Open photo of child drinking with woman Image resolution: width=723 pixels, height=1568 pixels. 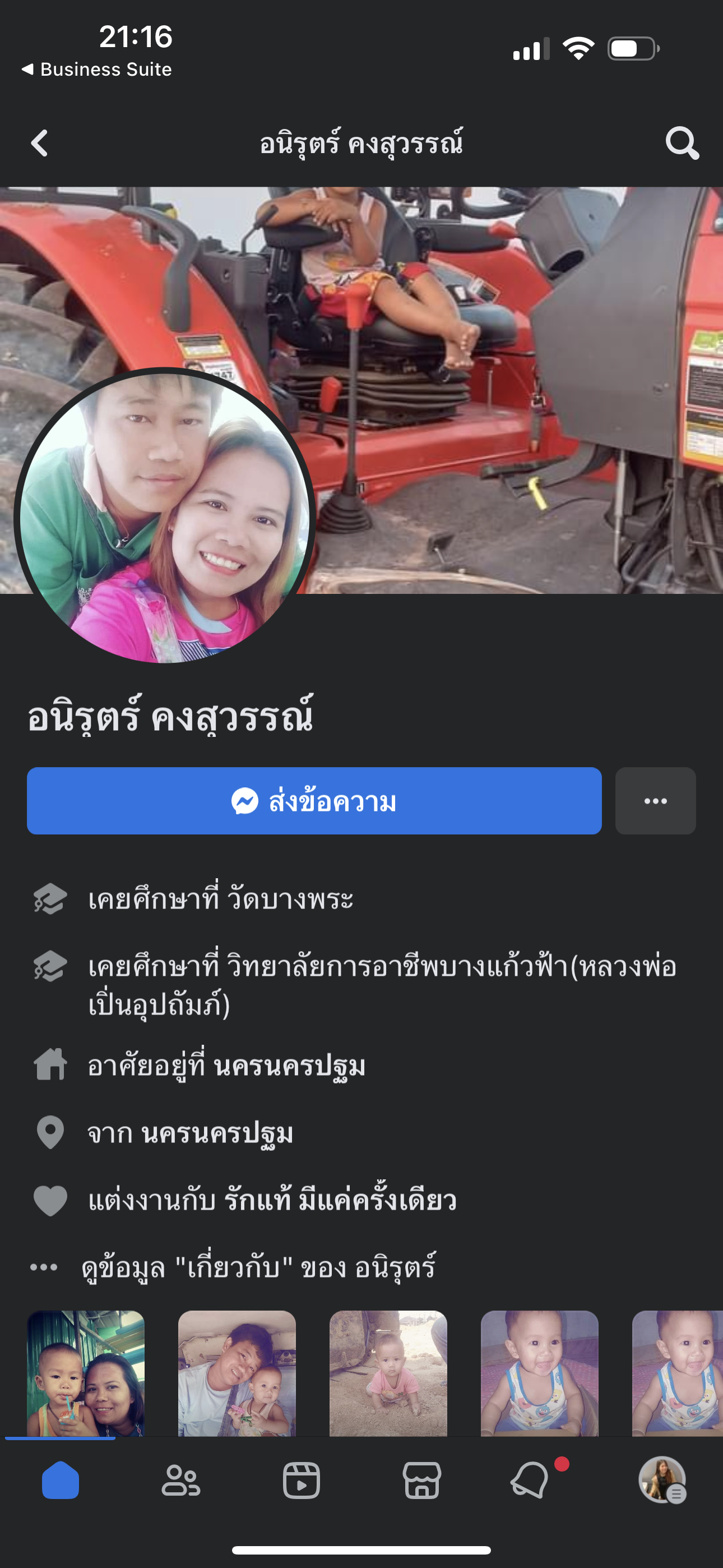point(86,1373)
